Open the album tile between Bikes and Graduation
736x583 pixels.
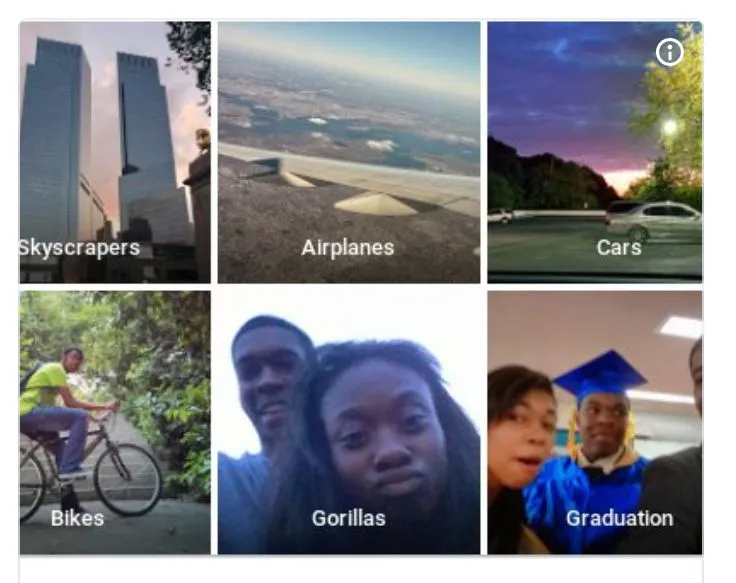click(348, 422)
